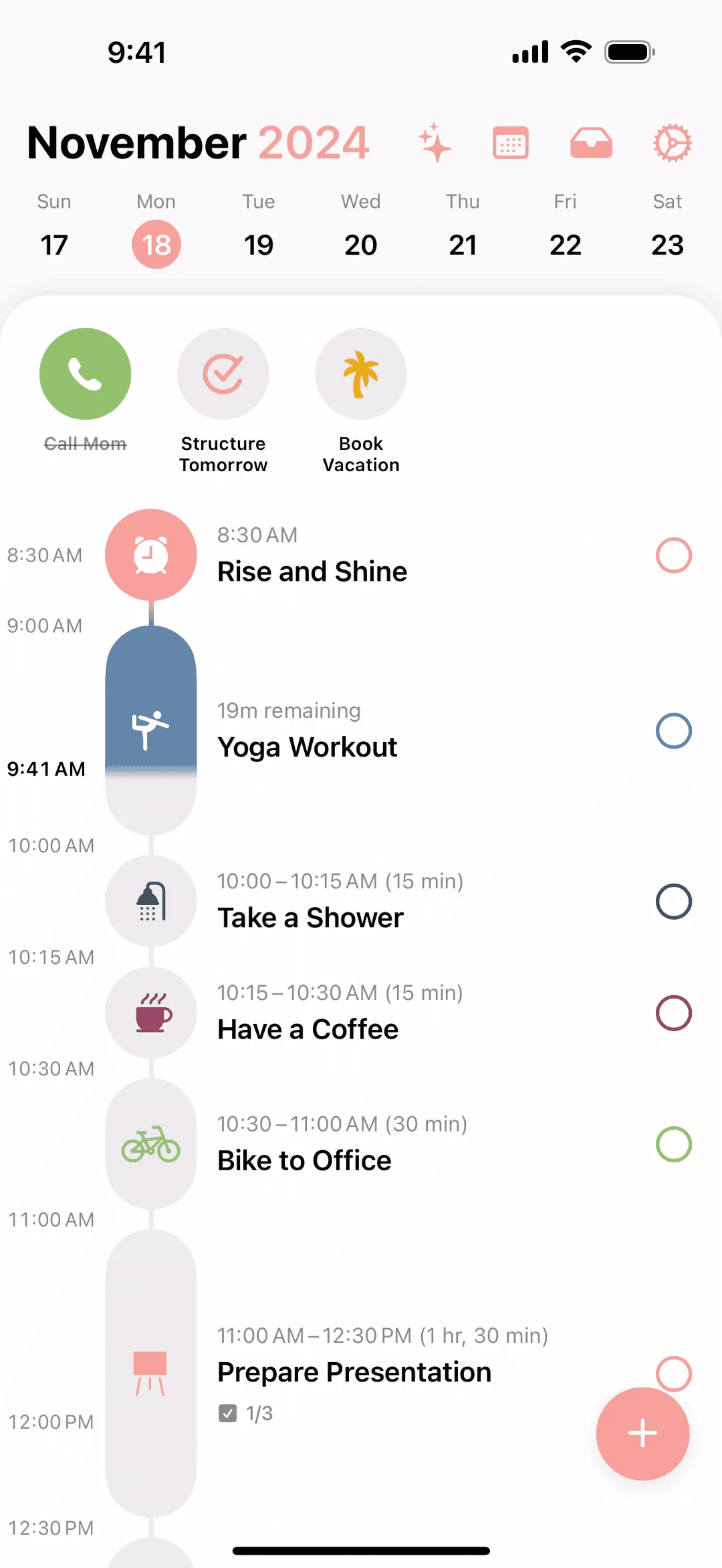Viewport: 722px width, 1568px height.
Task: Complete the Bike to Office task
Action: pos(673,1144)
